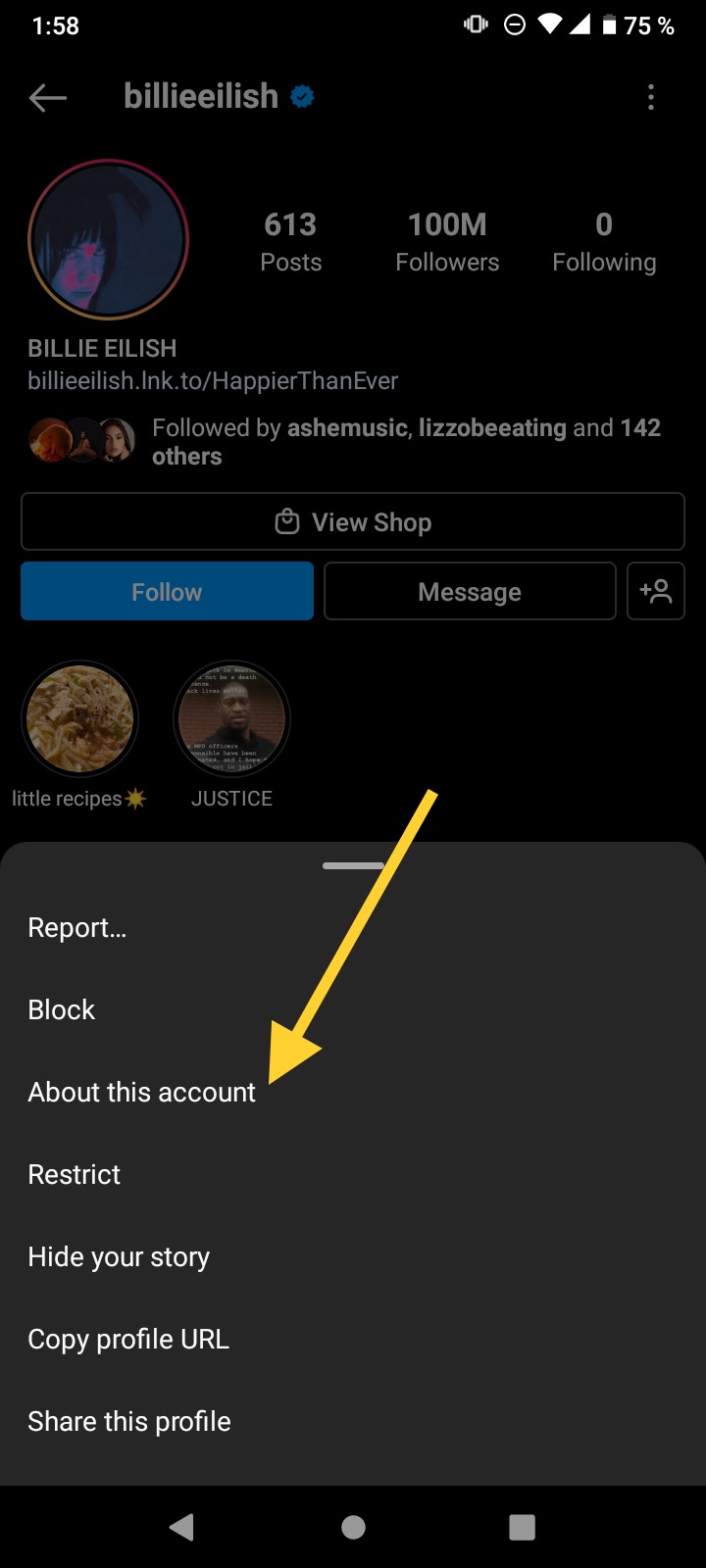Show suggested accounts with add-person icon
The width and height of the screenshot is (706, 1568).
pyautogui.click(x=655, y=591)
